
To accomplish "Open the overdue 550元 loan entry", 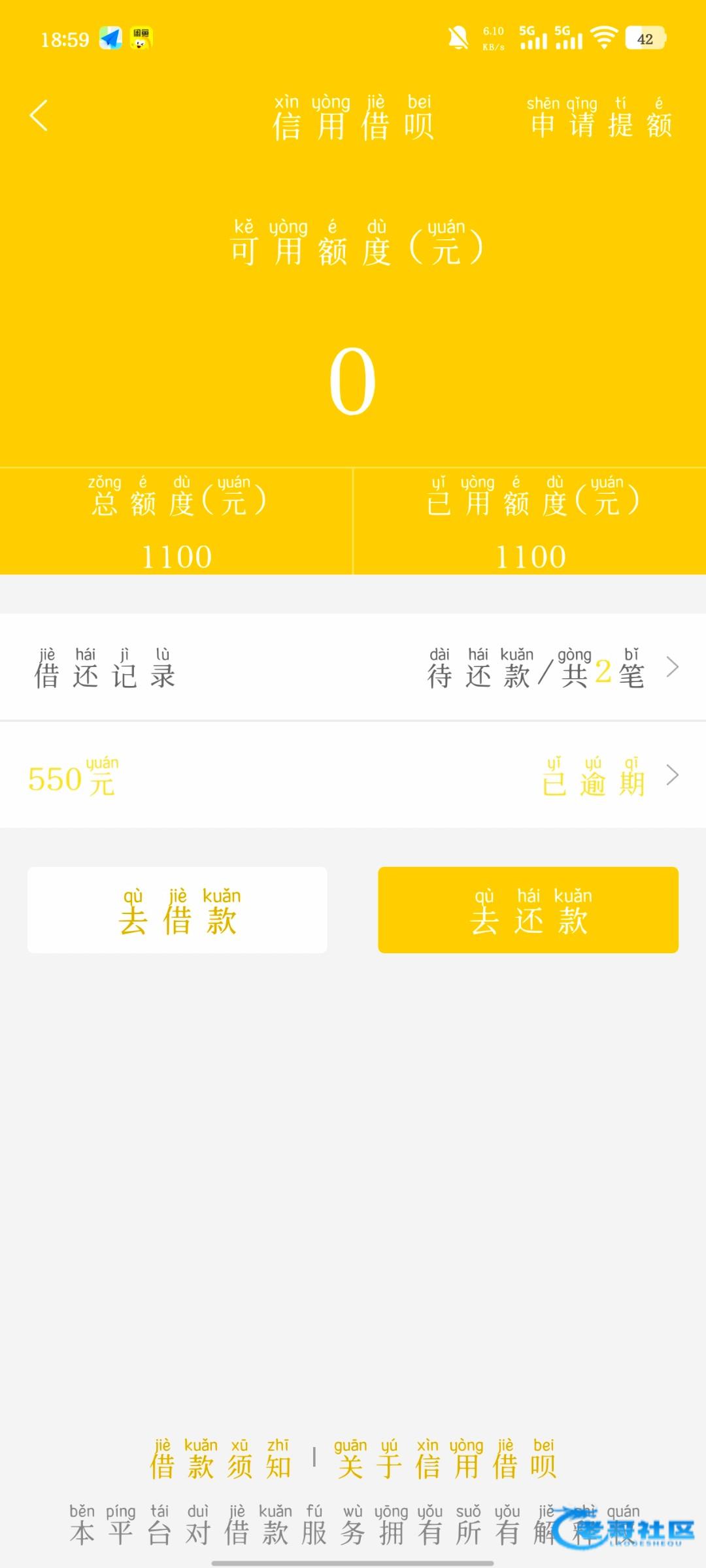I will [353, 776].
